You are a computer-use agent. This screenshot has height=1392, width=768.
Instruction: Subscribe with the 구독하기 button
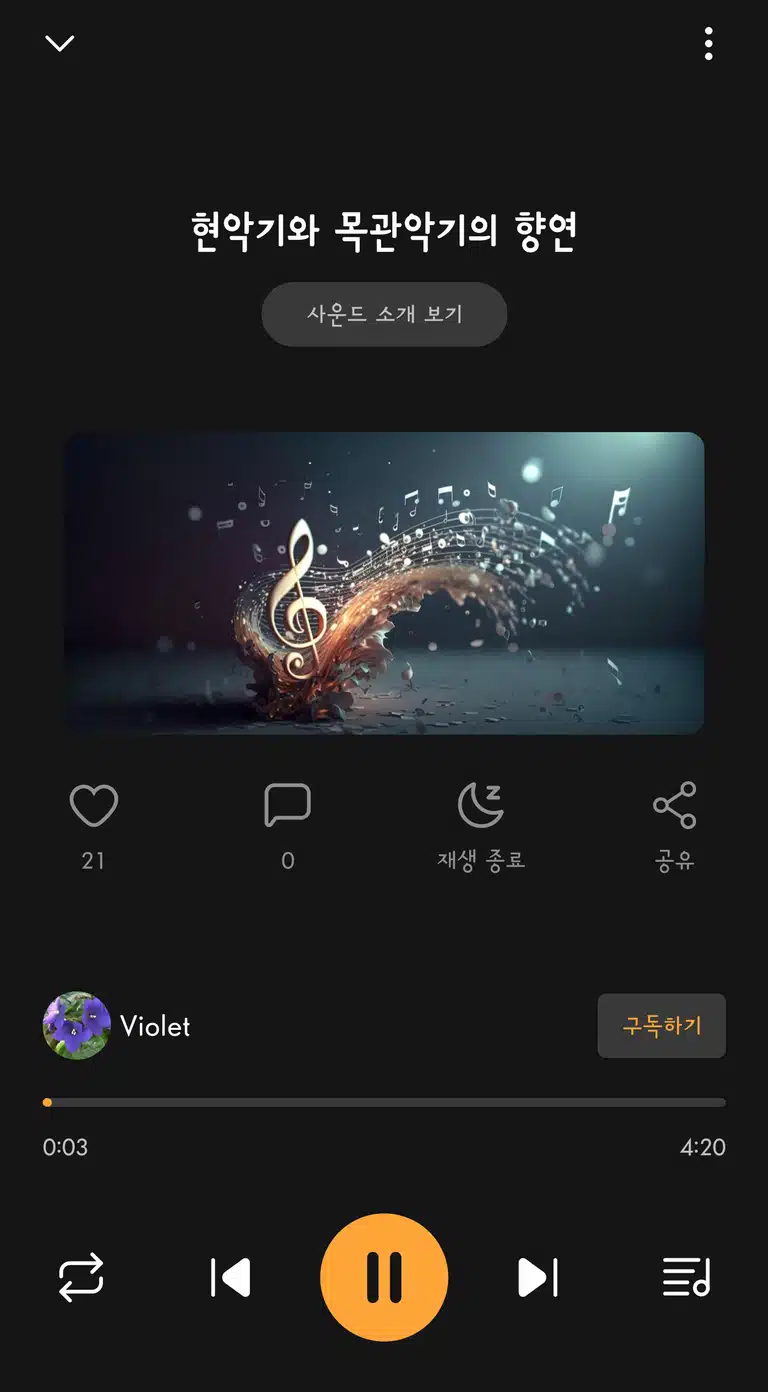pos(662,1026)
